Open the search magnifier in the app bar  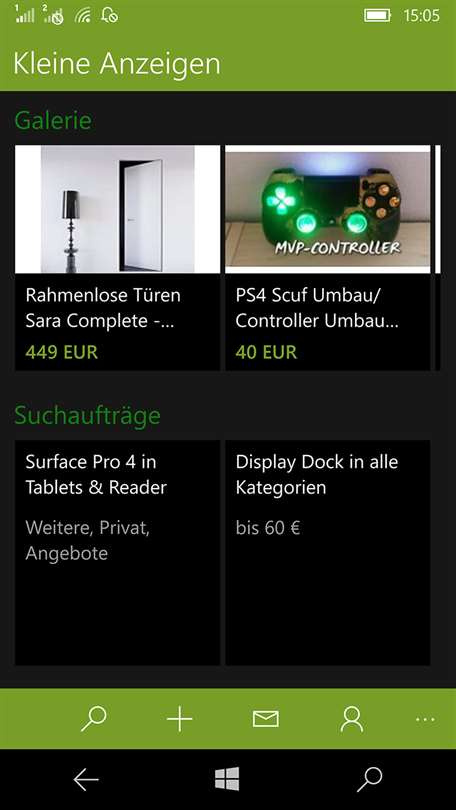point(93,719)
